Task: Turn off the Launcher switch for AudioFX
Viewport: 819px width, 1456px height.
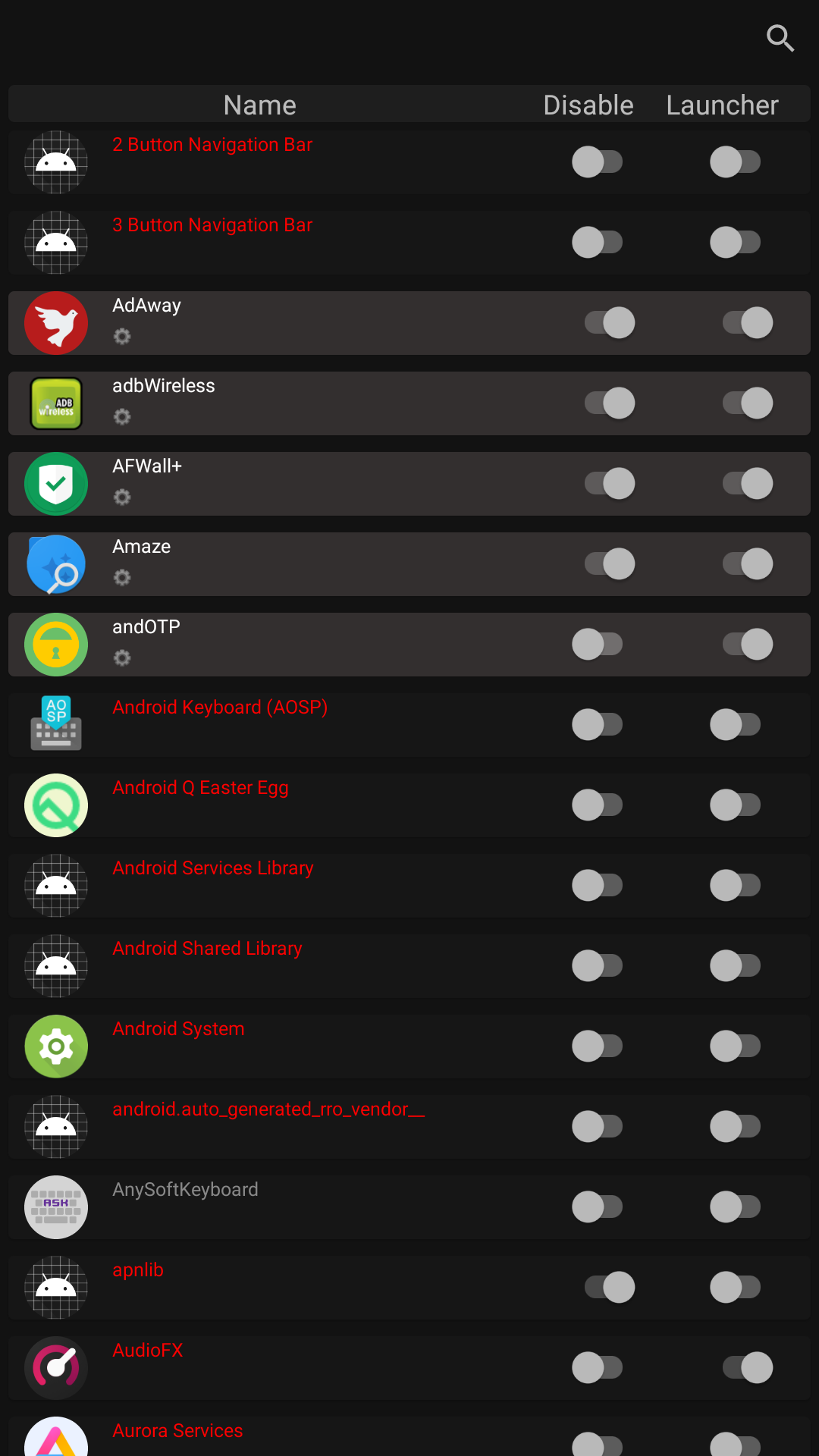Action: point(747,1368)
